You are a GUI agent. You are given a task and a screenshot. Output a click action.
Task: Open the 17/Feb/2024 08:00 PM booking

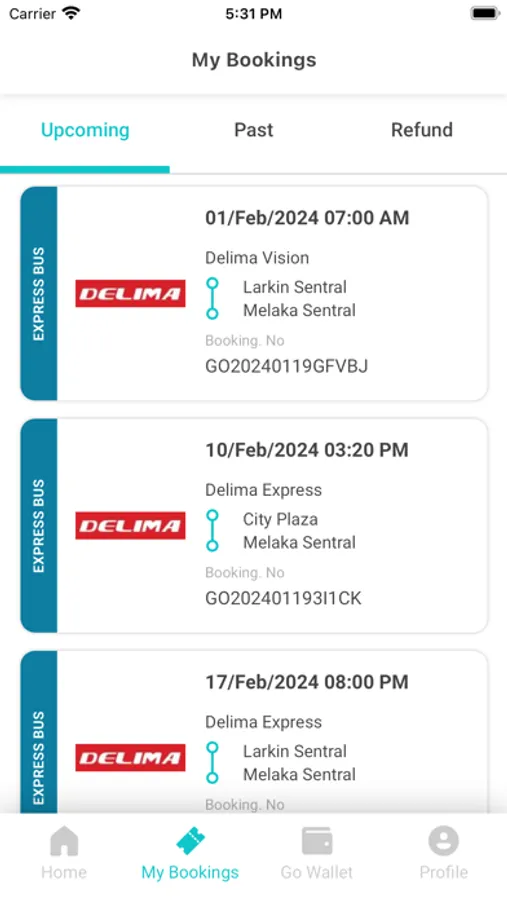[x=254, y=732]
